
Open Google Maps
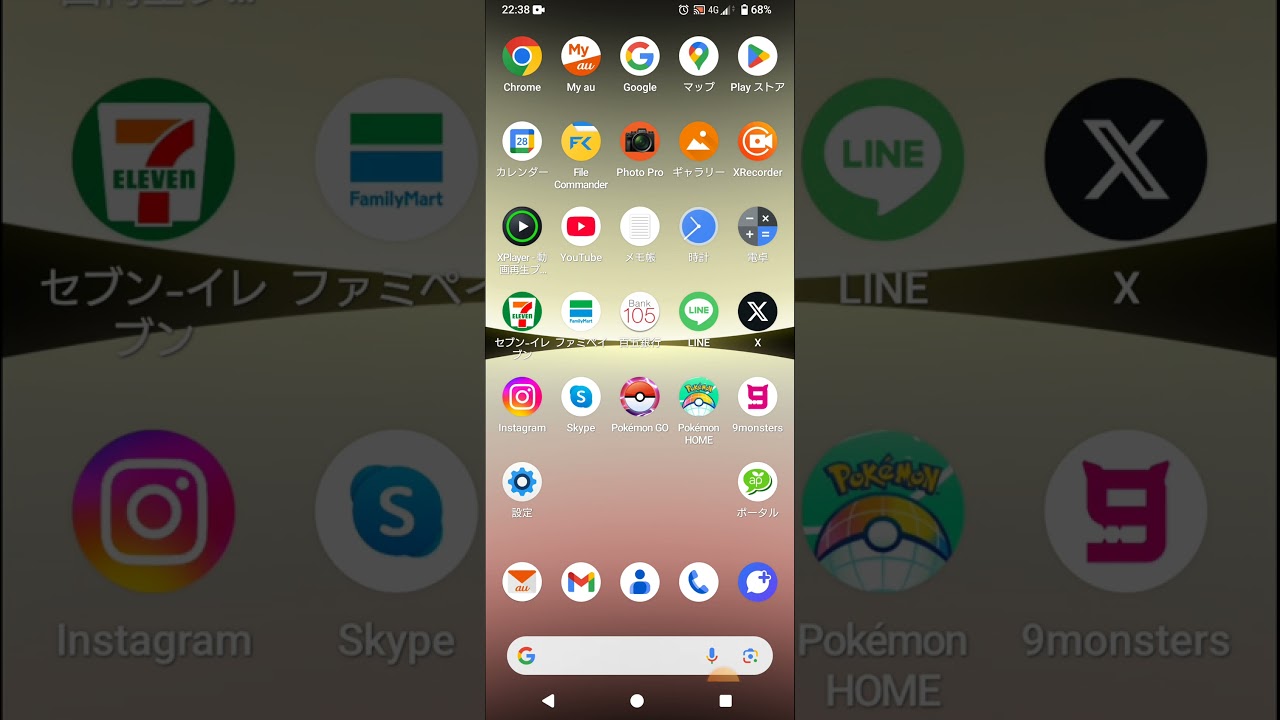(x=698, y=57)
